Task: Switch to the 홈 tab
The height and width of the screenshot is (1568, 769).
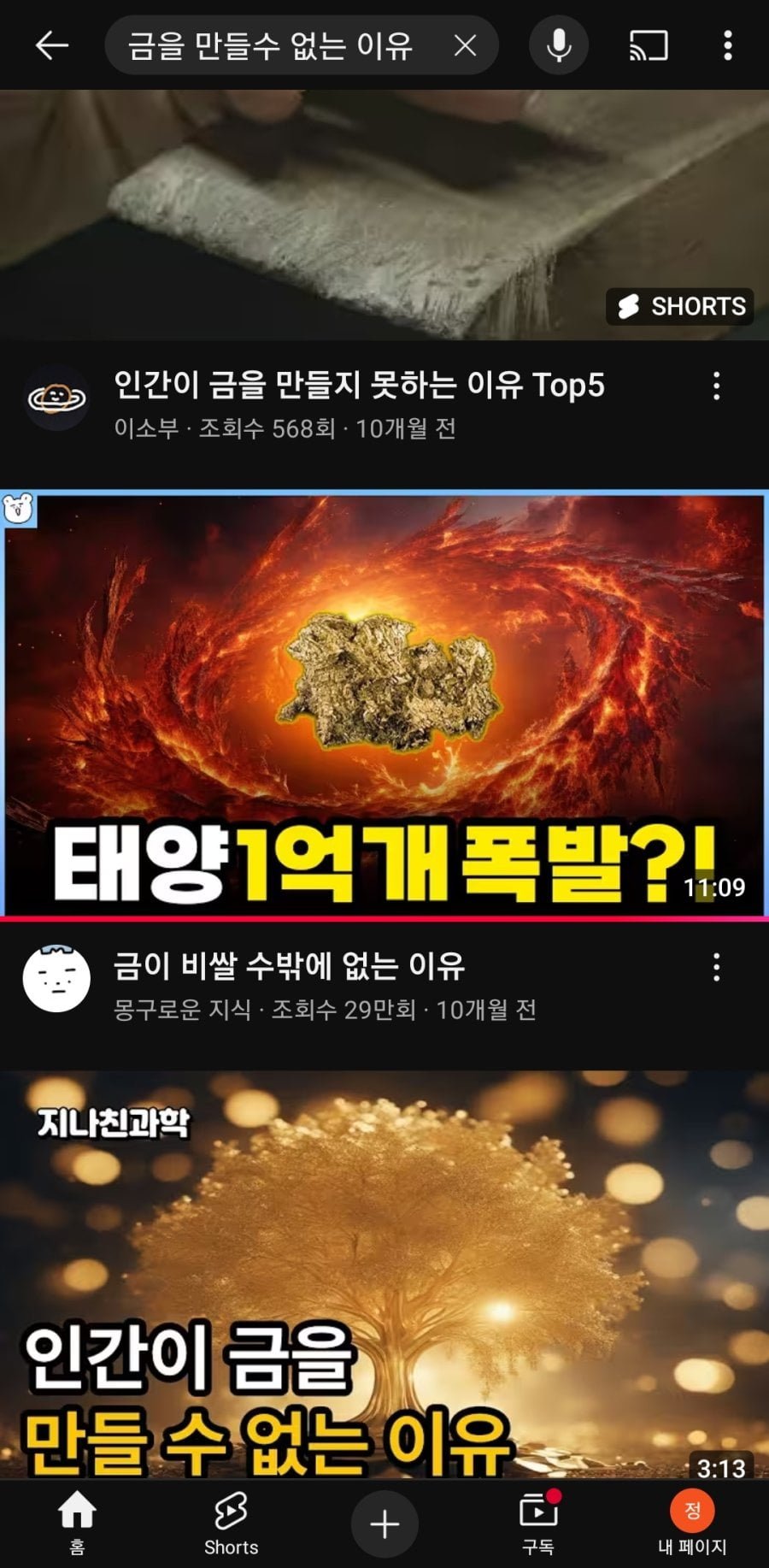Action: [x=77, y=1524]
